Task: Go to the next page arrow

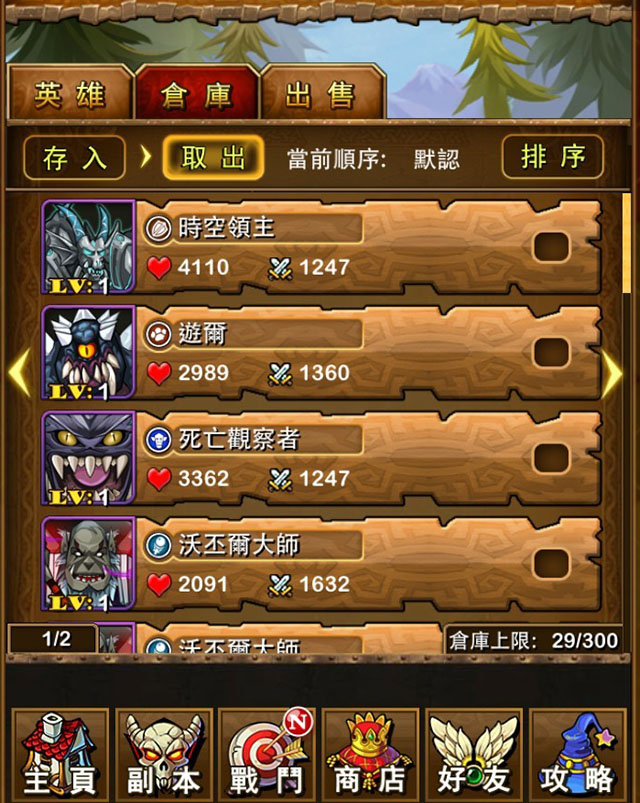Action: [611, 373]
